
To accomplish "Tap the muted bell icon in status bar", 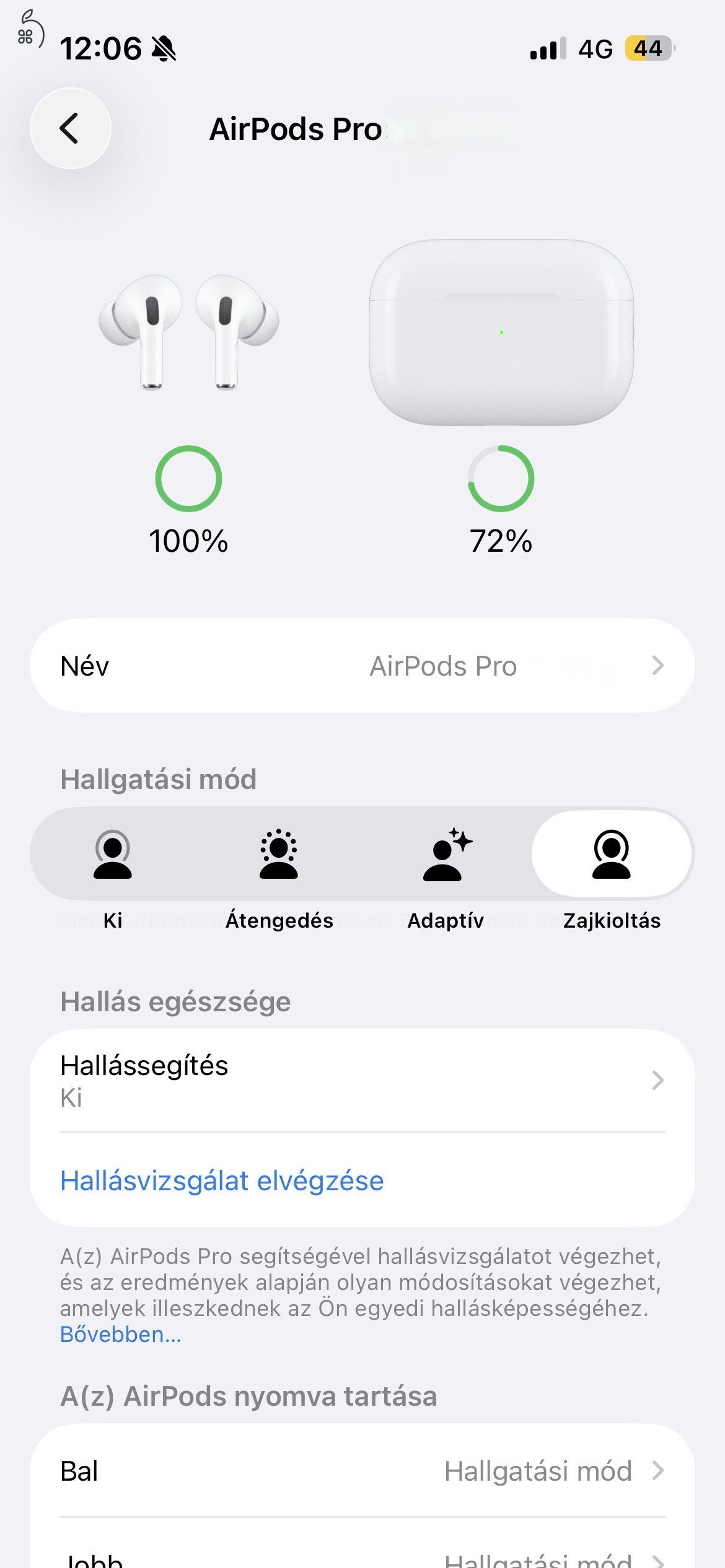I will (162, 48).
